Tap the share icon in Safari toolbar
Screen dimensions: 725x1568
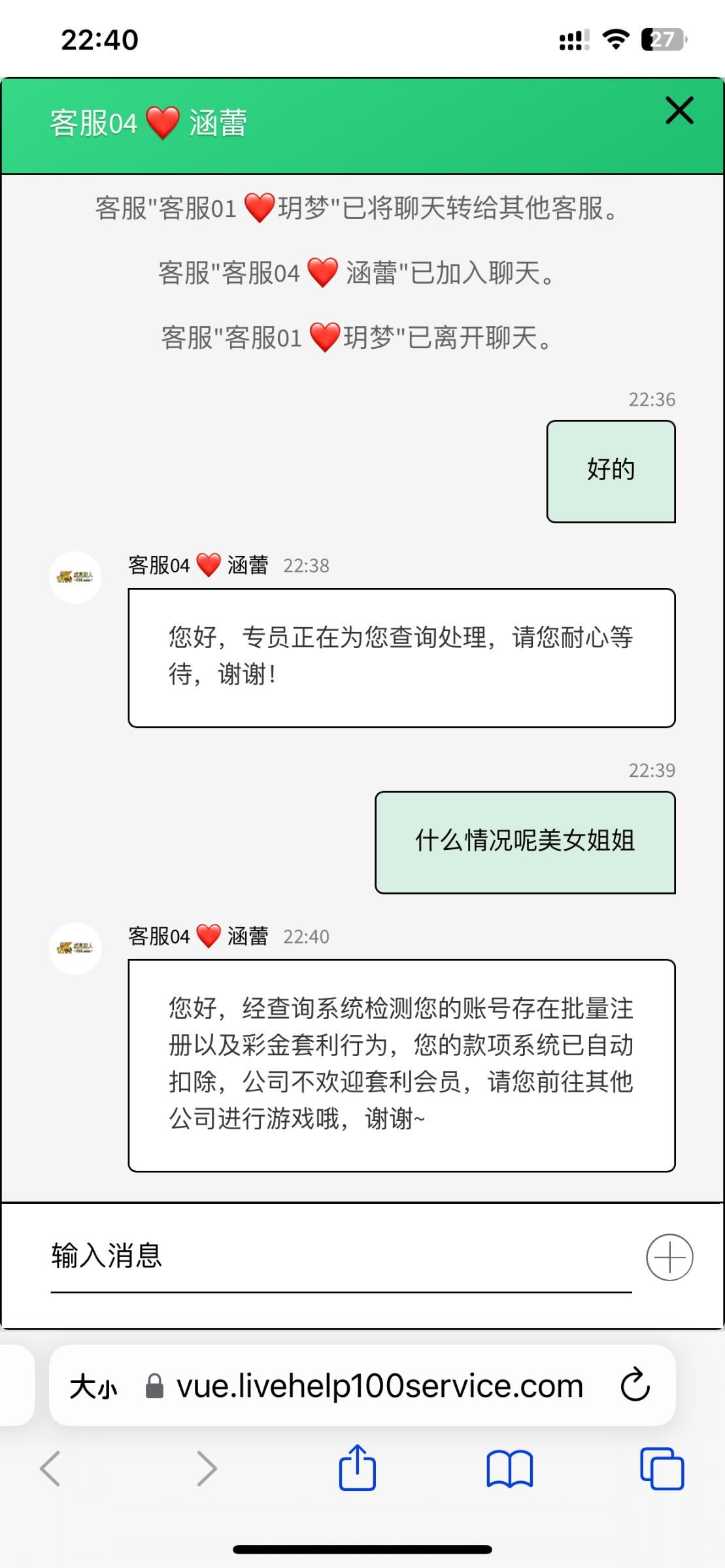point(357,1467)
